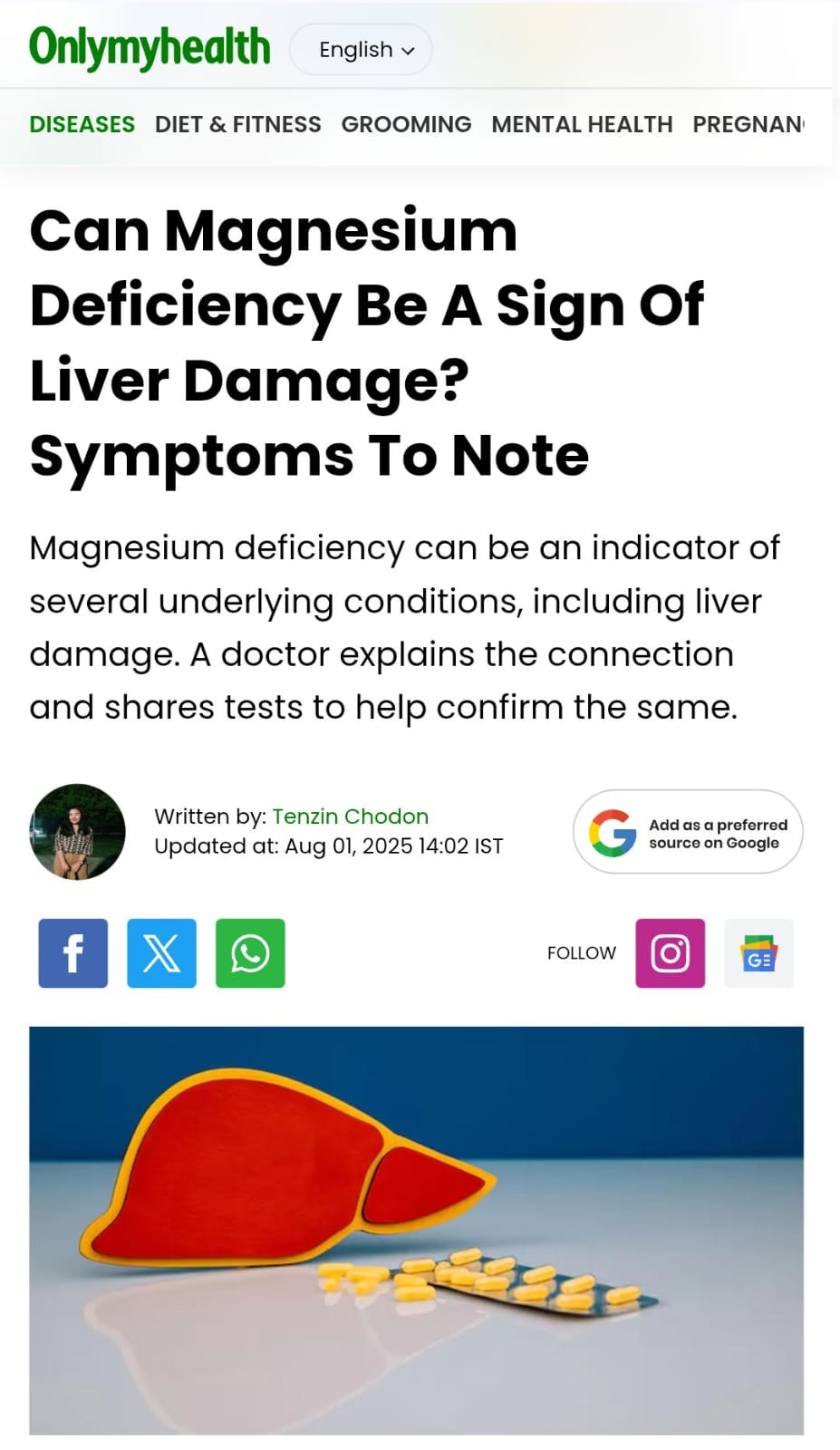
Task: Switch to the Pregnancy category
Action: 747,124
